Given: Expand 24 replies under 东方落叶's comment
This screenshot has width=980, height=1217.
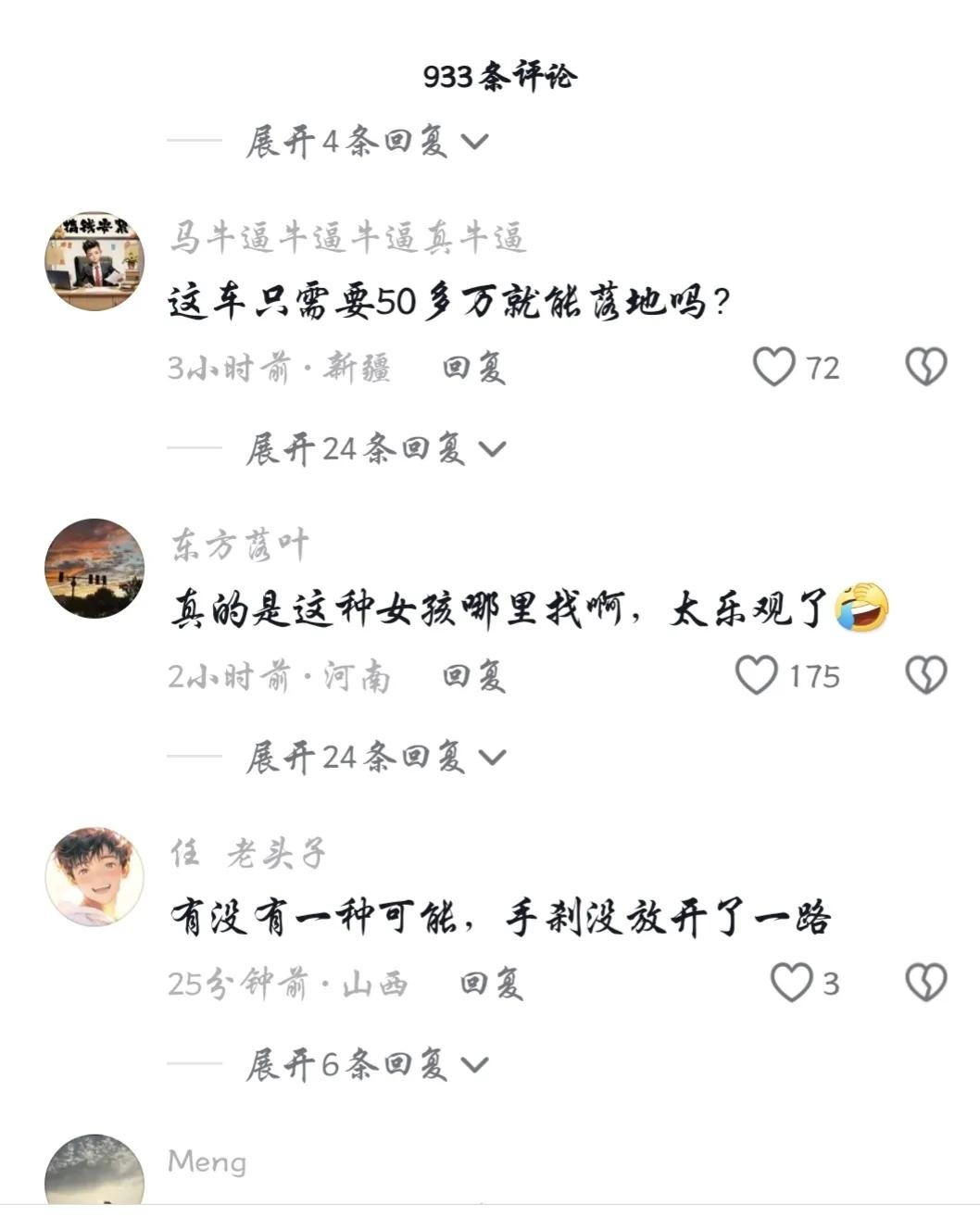Looking at the screenshot, I should pyautogui.click(x=375, y=758).
